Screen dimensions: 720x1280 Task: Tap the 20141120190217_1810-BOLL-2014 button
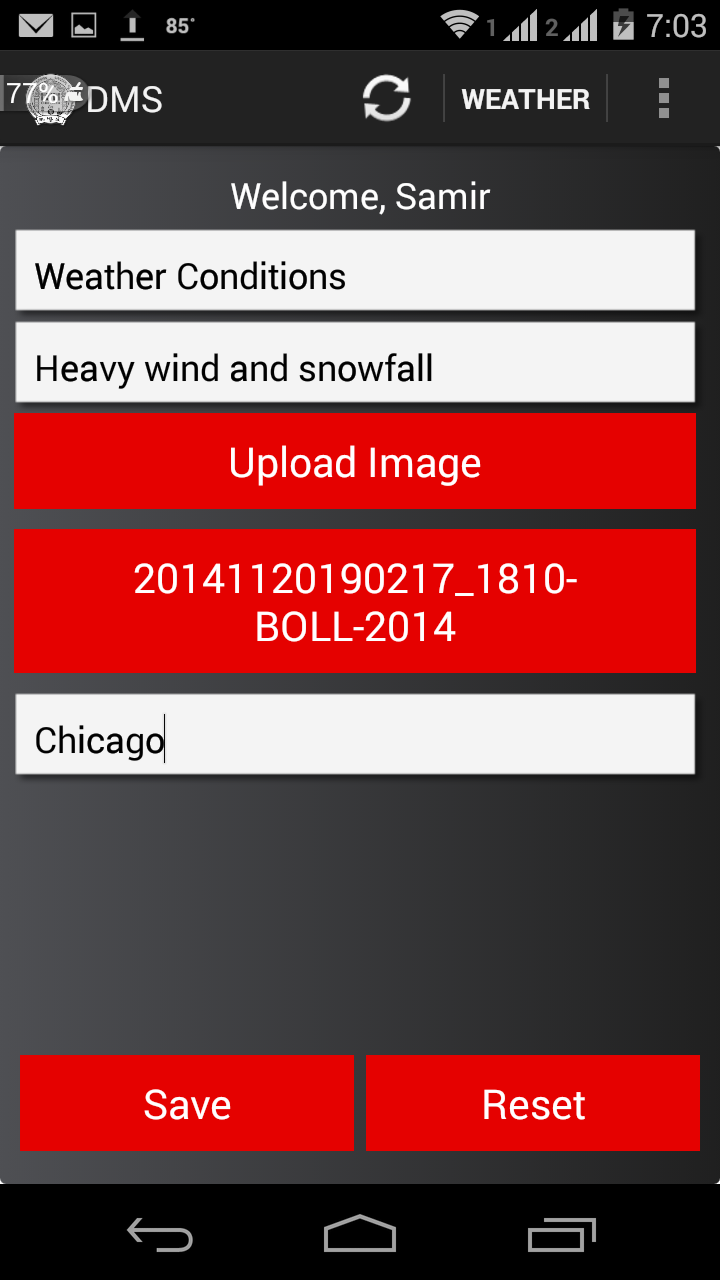point(355,602)
